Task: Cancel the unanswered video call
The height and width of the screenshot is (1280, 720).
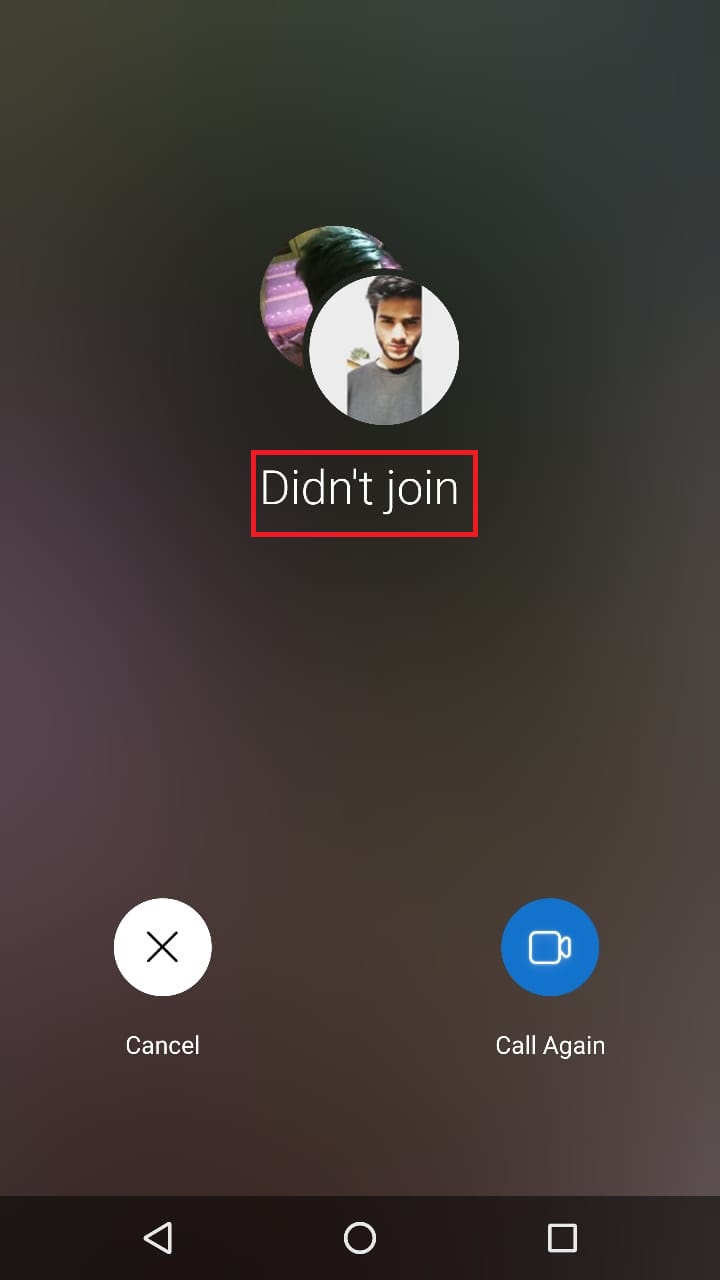Action: tap(162, 947)
